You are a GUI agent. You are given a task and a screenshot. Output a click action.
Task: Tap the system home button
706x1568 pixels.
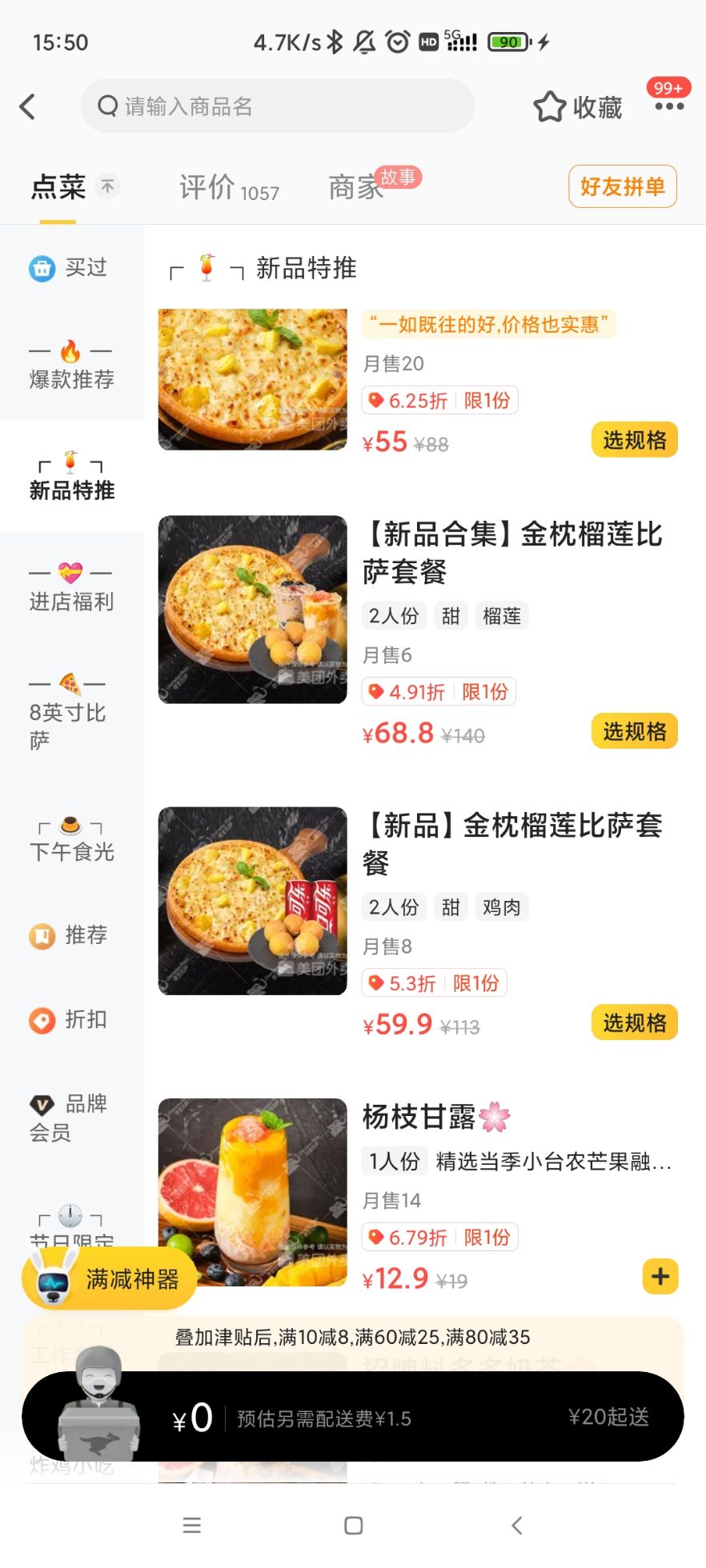click(353, 1526)
